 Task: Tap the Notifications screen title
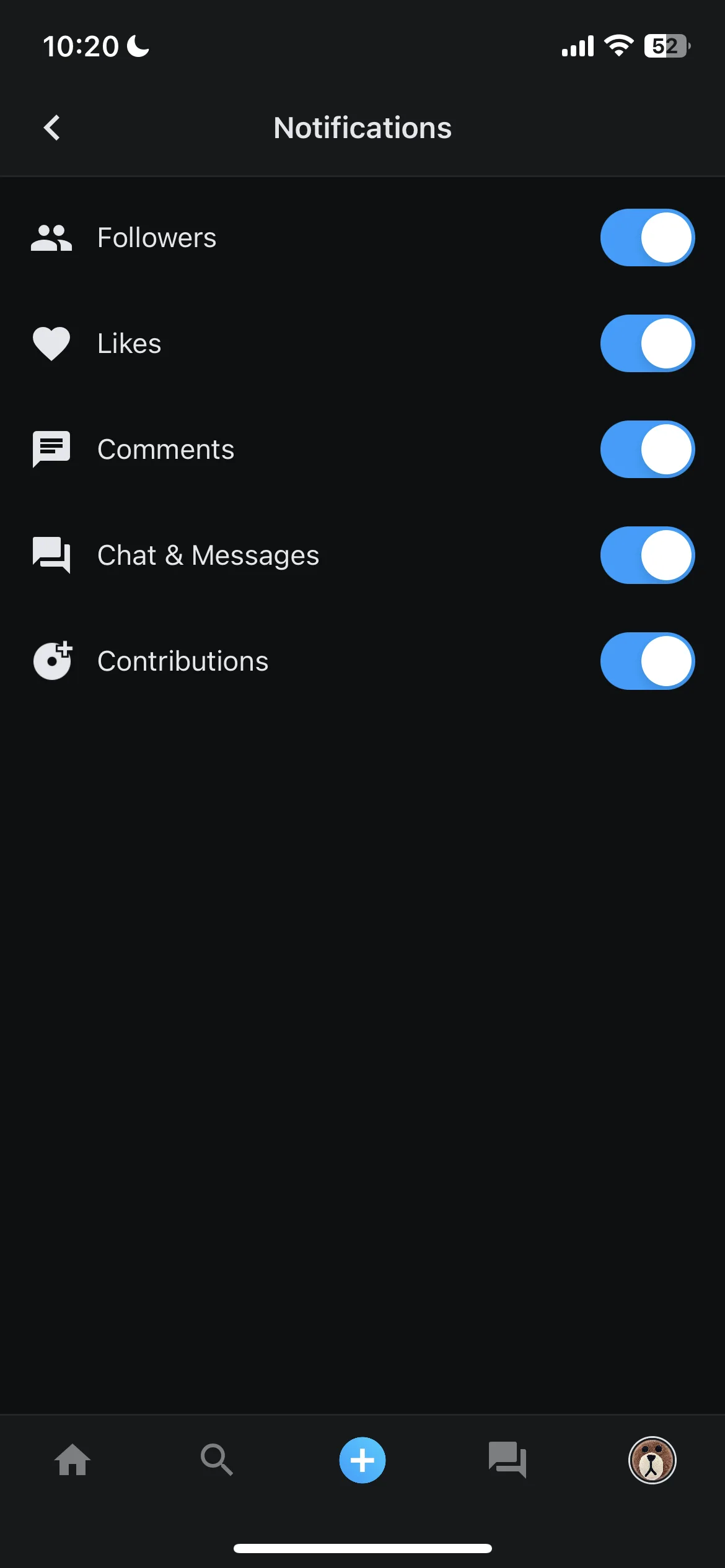(x=362, y=128)
